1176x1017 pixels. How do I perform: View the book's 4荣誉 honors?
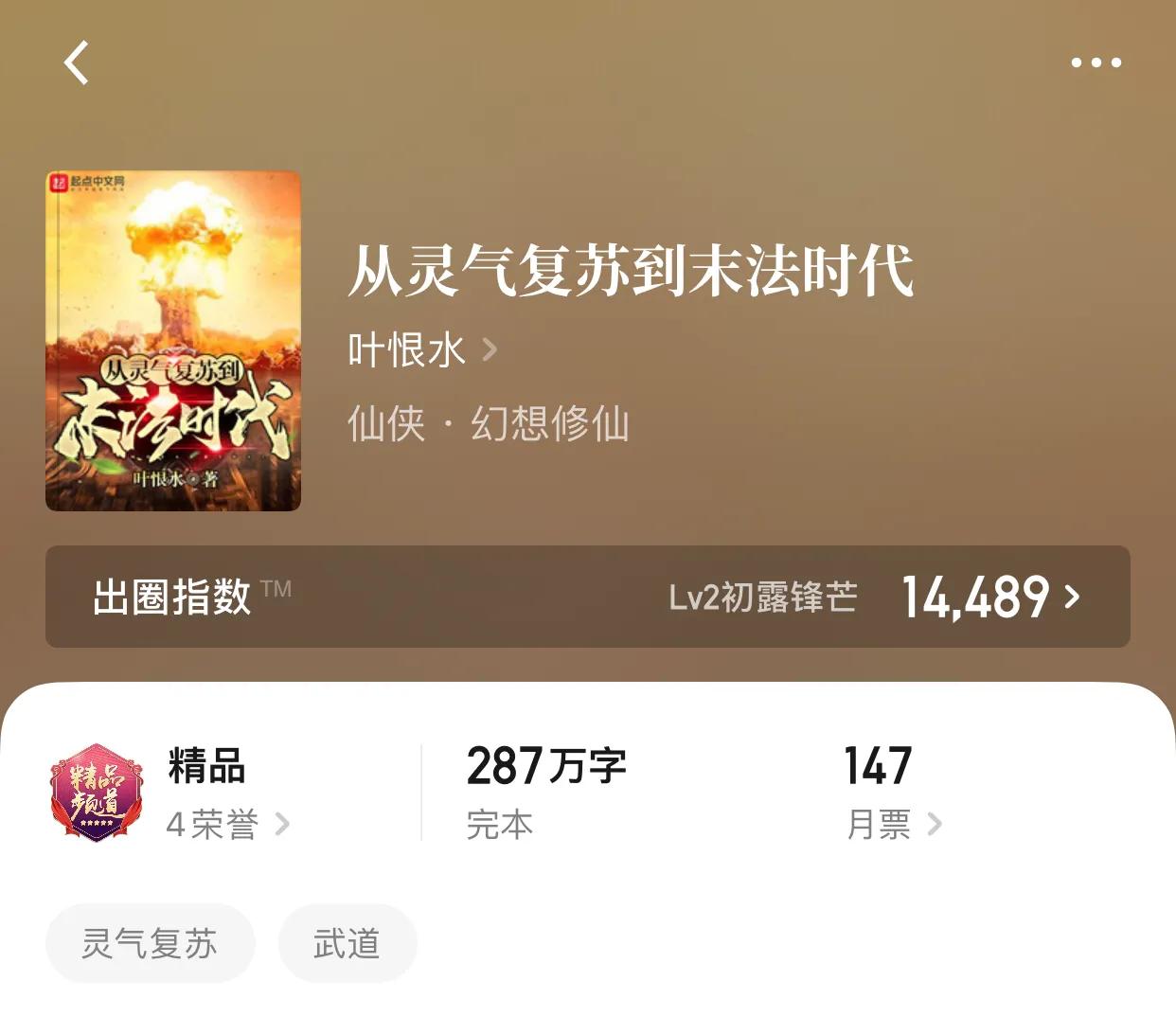click(227, 824)
